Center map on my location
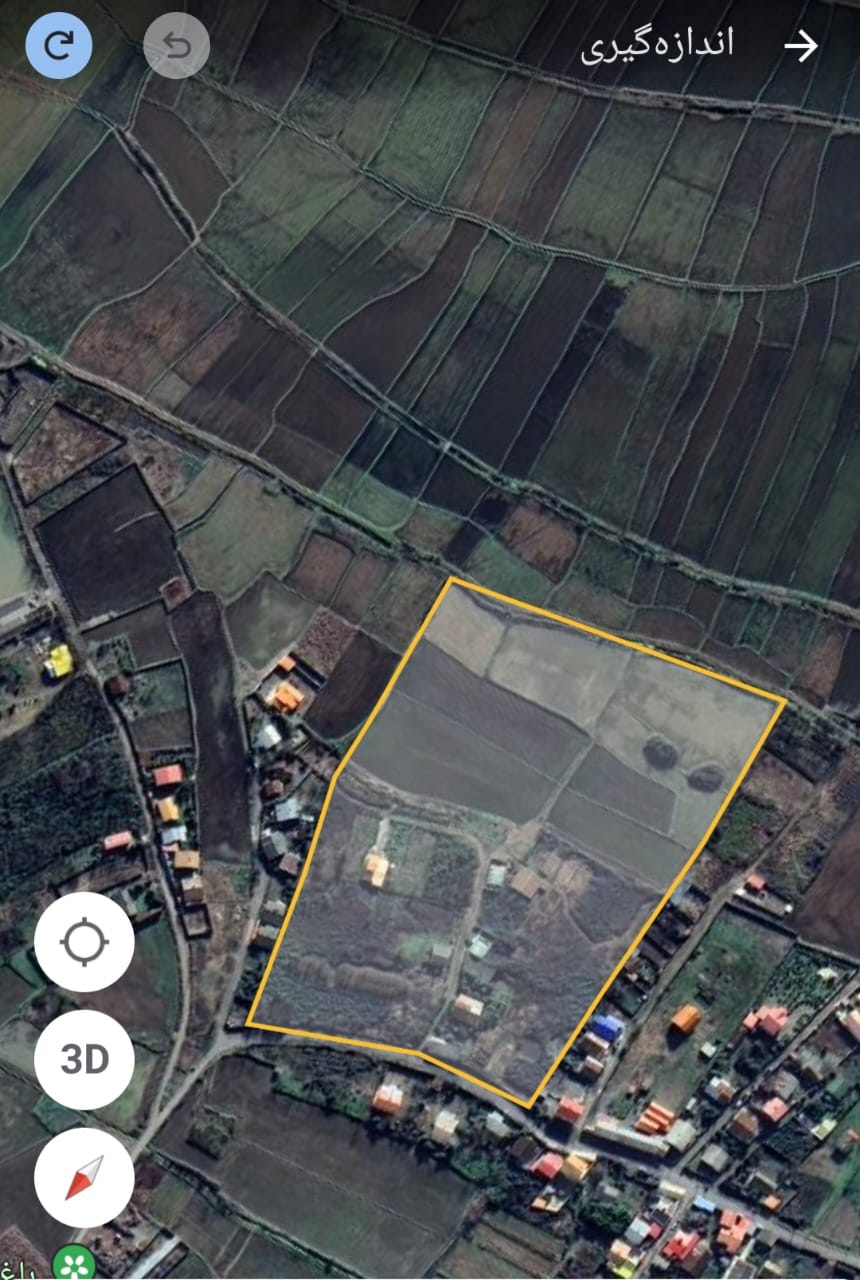 (84, 942)
